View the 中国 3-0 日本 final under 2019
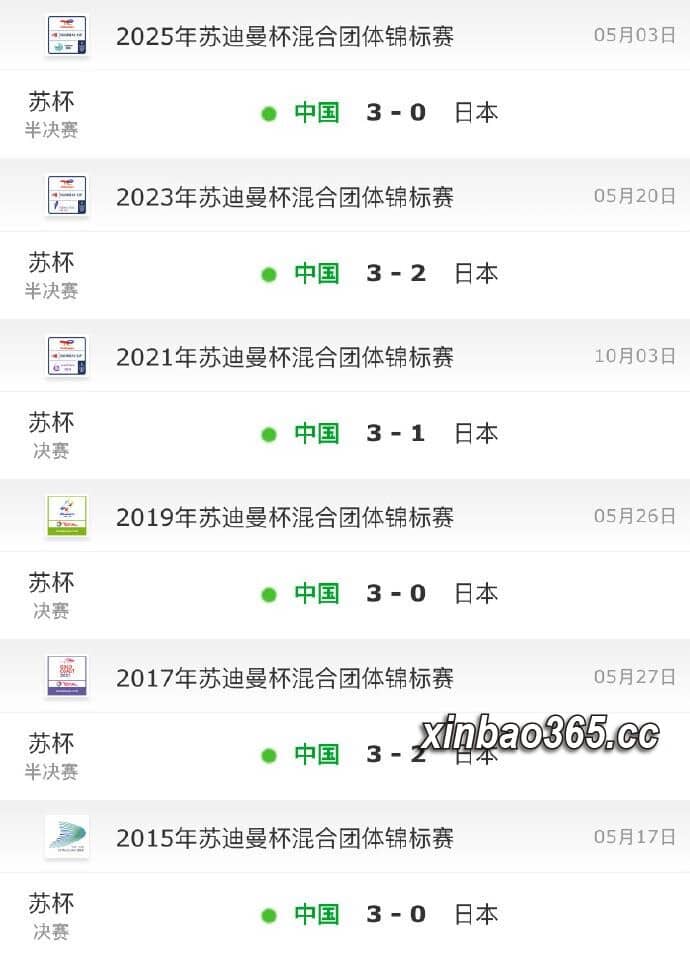690x957 pixels. coord(395,593)
